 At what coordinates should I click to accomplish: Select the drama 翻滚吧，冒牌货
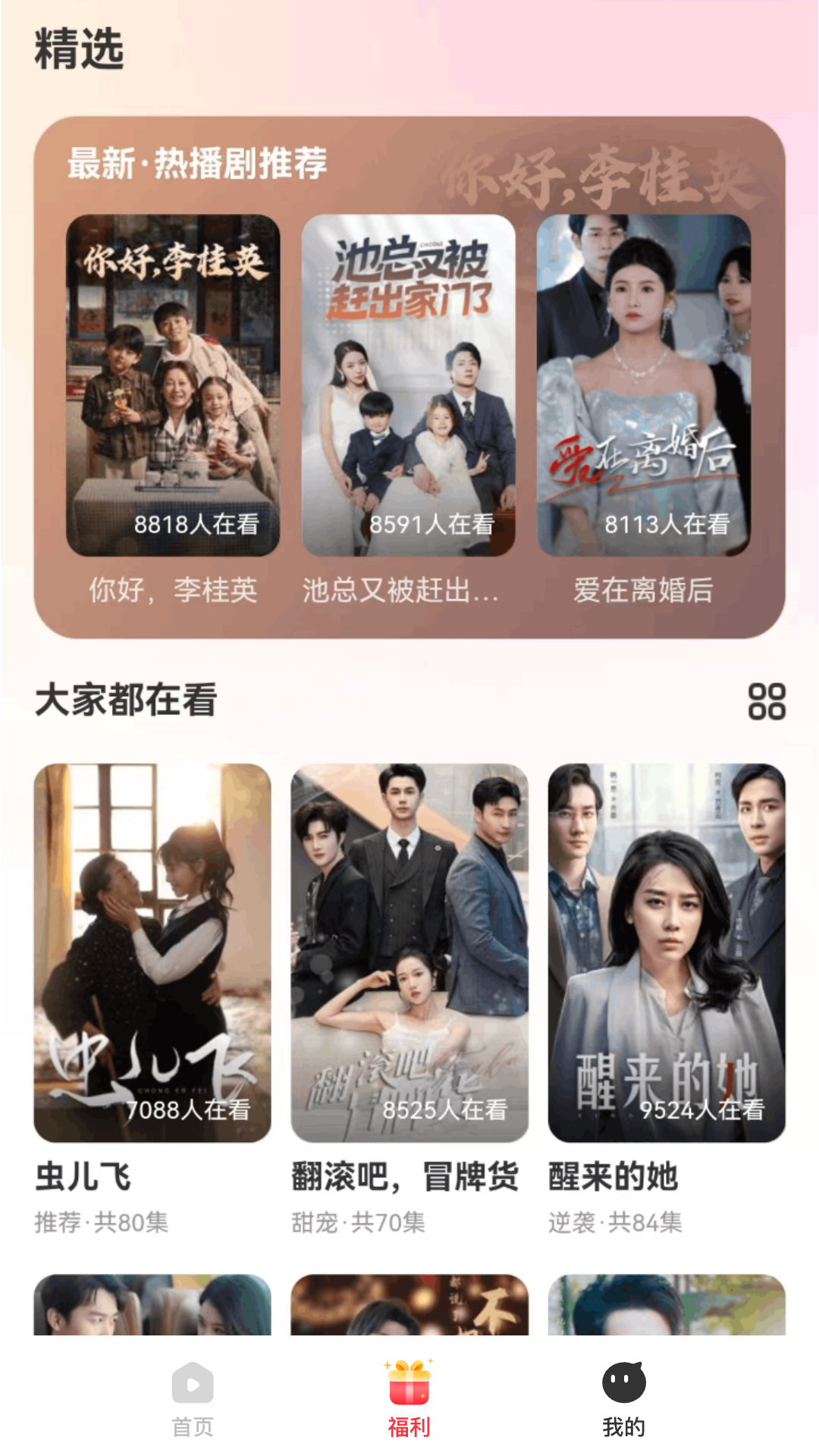pyautogui.click(x=409, y=952)
